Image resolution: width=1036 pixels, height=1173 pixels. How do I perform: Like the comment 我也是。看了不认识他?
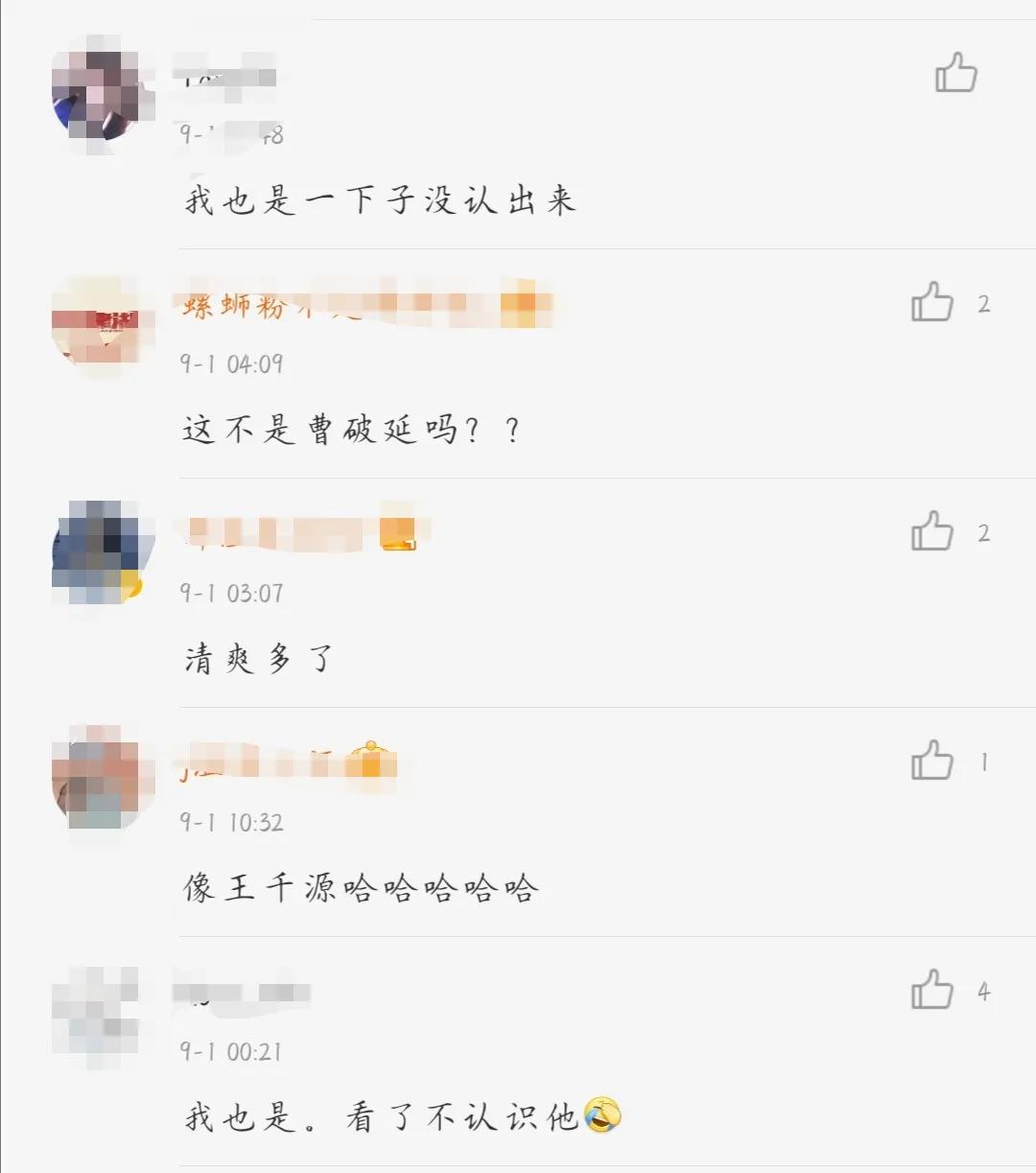(x=932, y=990)
